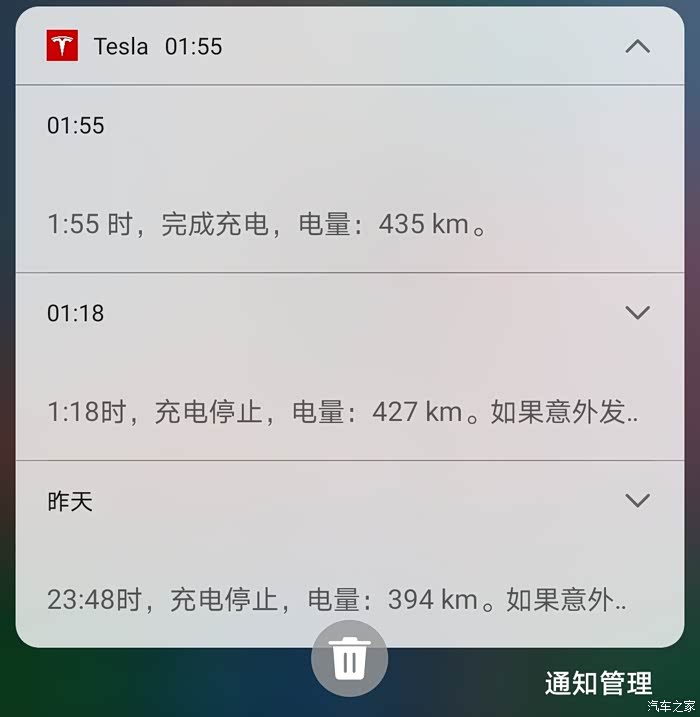Expand the 01:18 charging stopped notification
Viewport: 700px width, 717px height.
637,313
